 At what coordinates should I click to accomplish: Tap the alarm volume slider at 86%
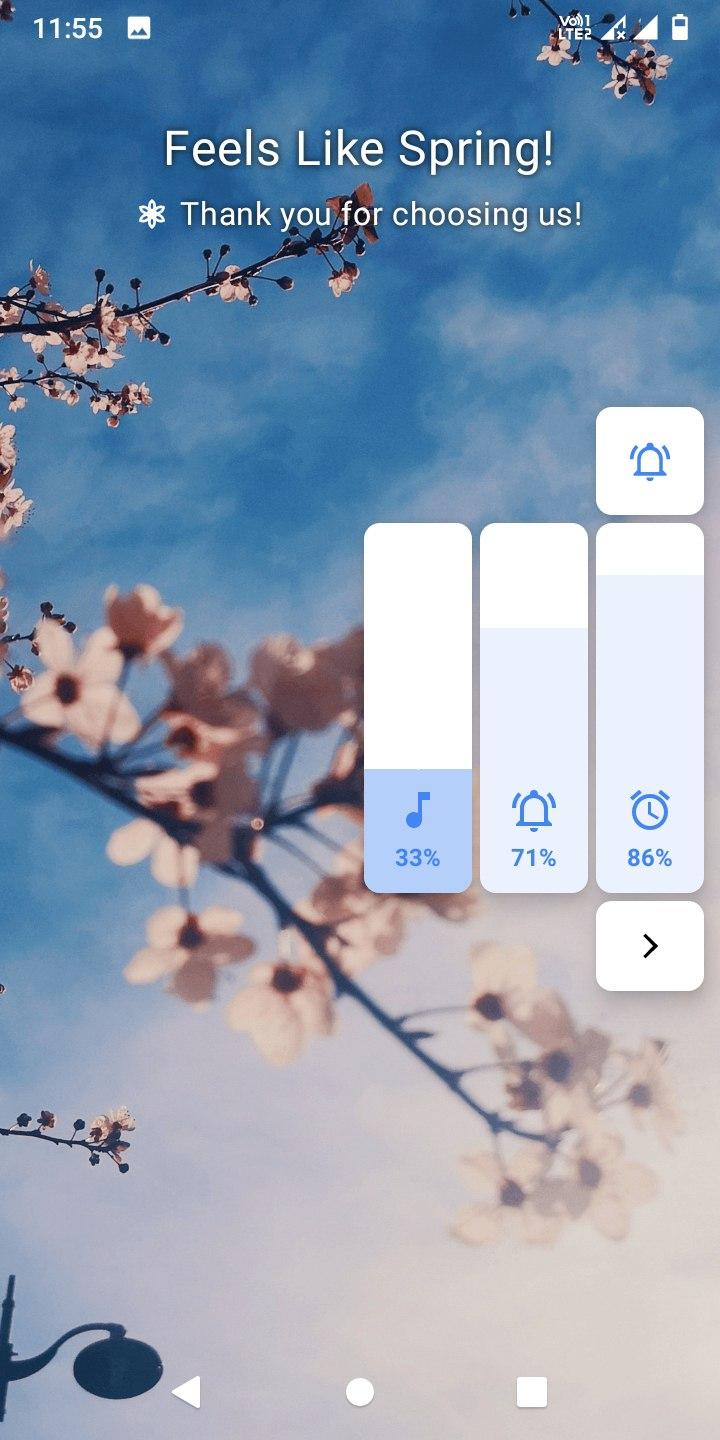[650, 708]
